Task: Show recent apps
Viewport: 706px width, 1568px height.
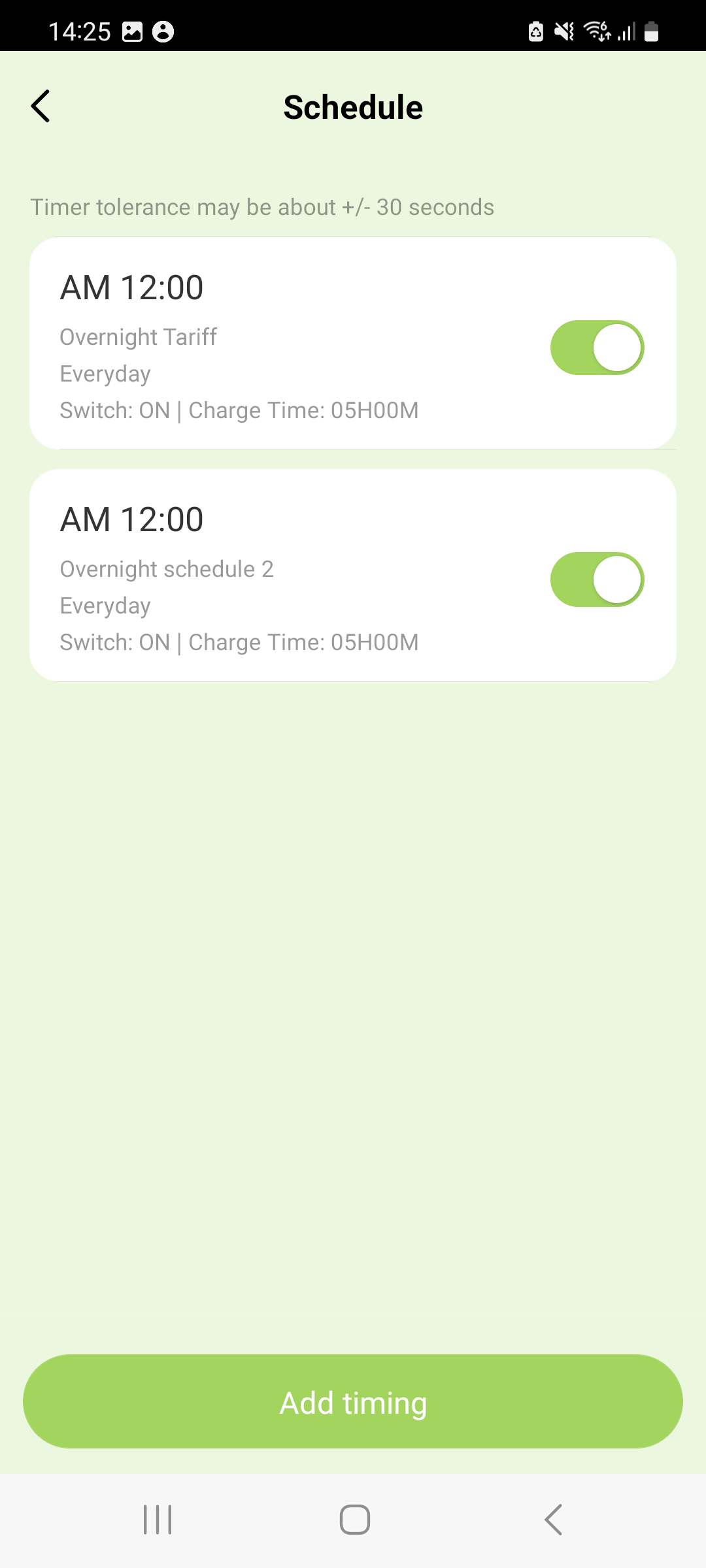Action: click(x=158, y=1519)
